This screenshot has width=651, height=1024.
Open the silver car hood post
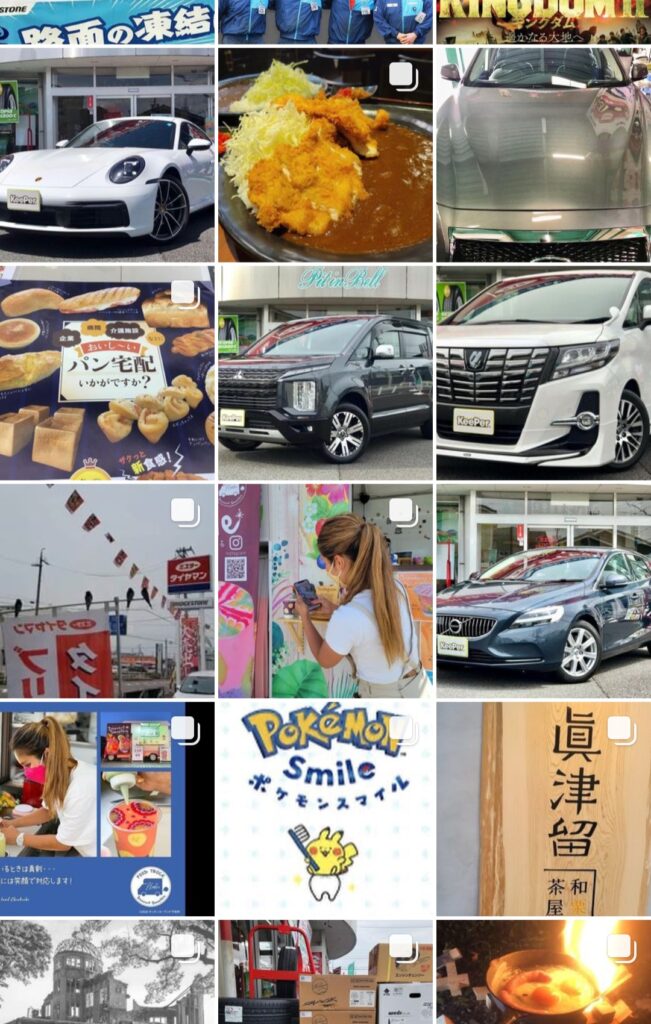click(x=543, y=155)
